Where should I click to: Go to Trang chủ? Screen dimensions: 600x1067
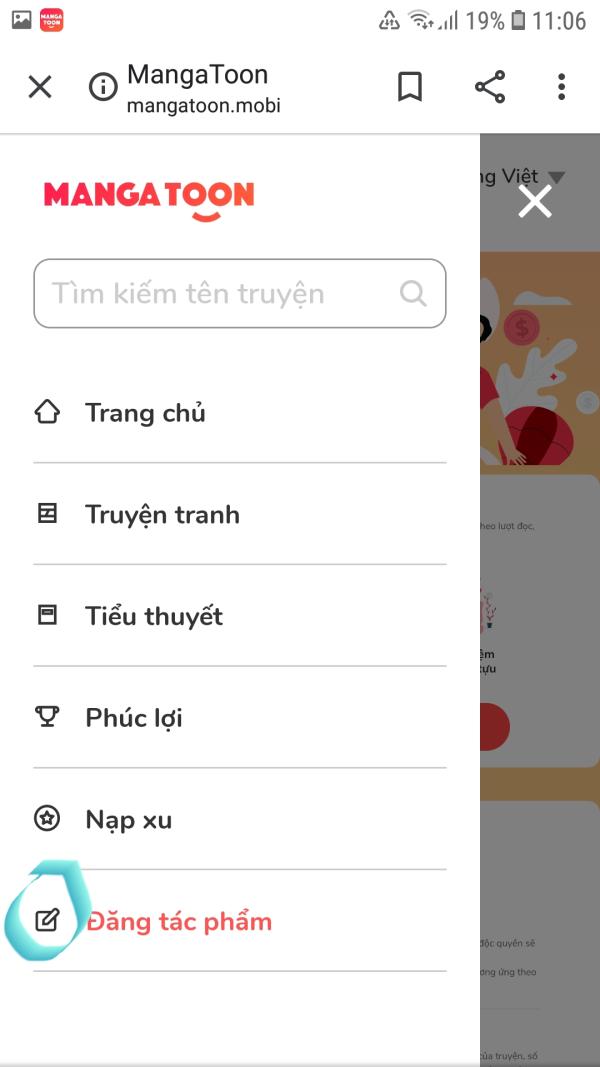point(145,412)
